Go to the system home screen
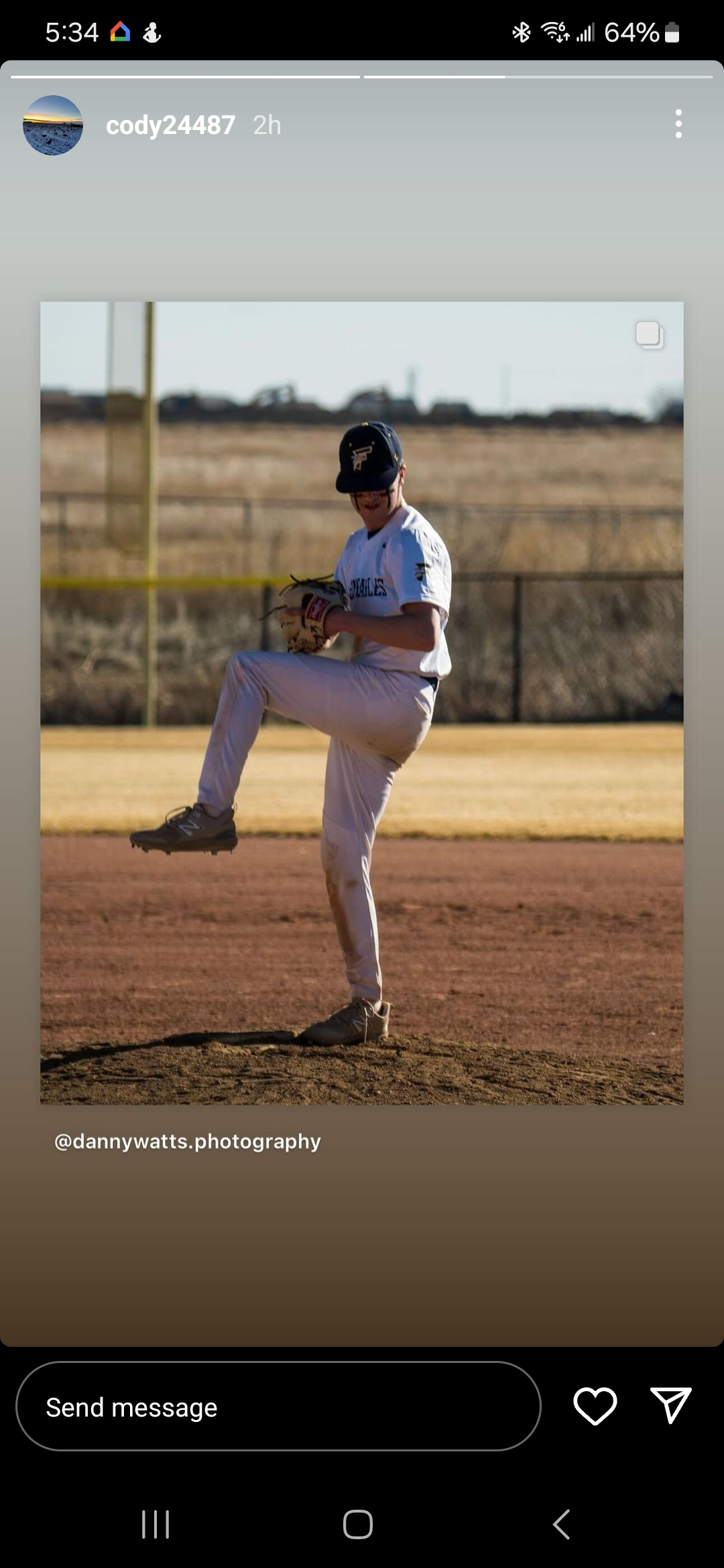 click(x=358, y=1524)
